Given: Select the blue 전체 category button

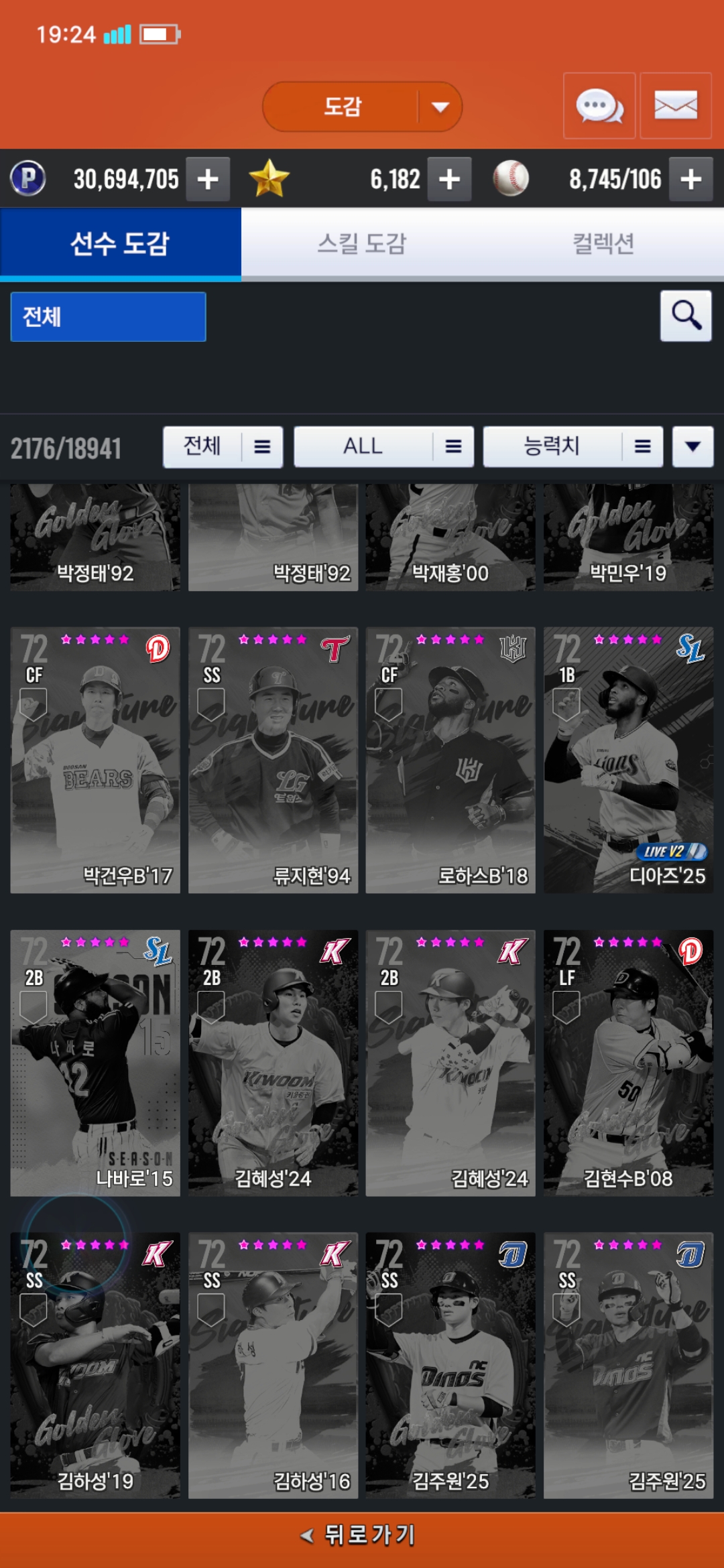Looking at the screenshot, I should click(108, 316).
